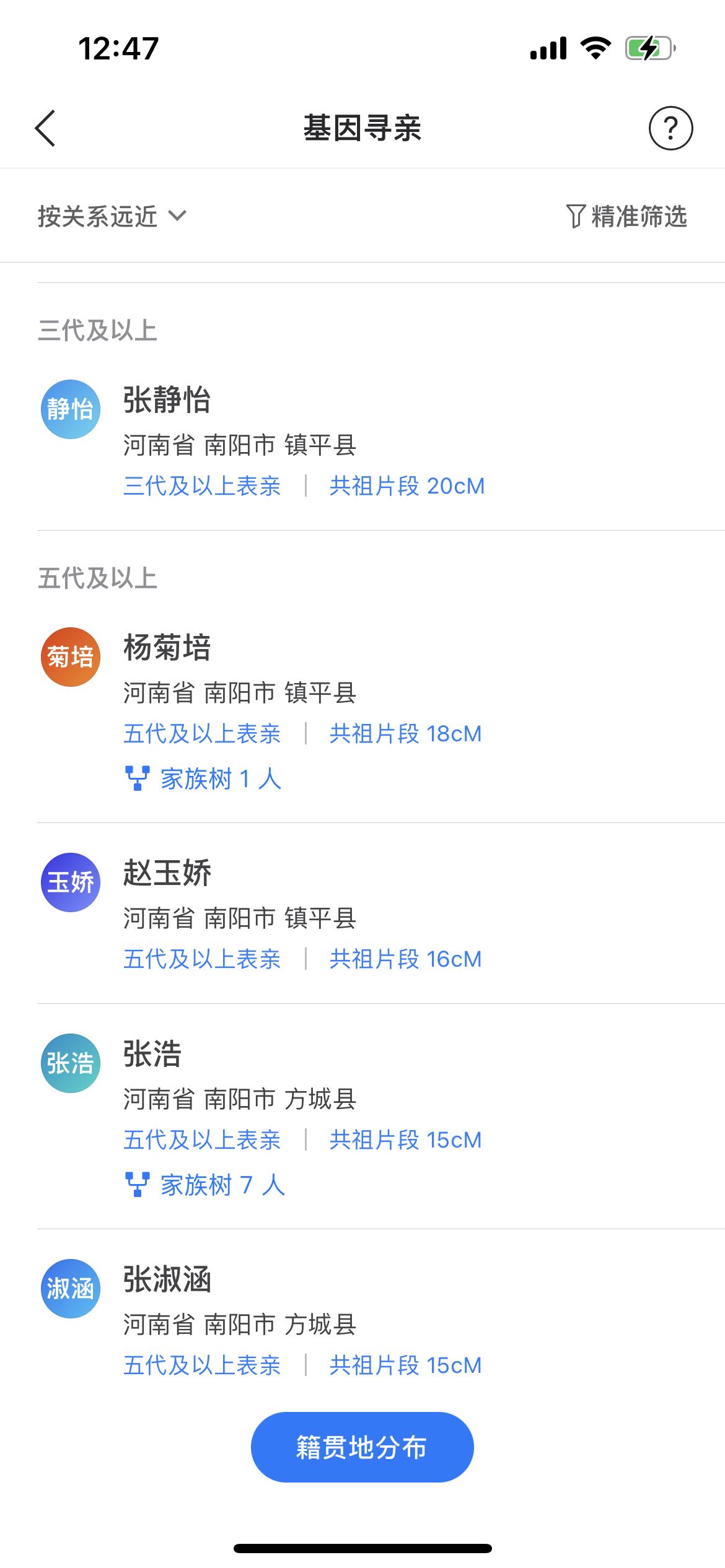This screenshot has width=725, height=1568.
Task: Expand the 按关系远近 sort dropdown
Action: 112,216
